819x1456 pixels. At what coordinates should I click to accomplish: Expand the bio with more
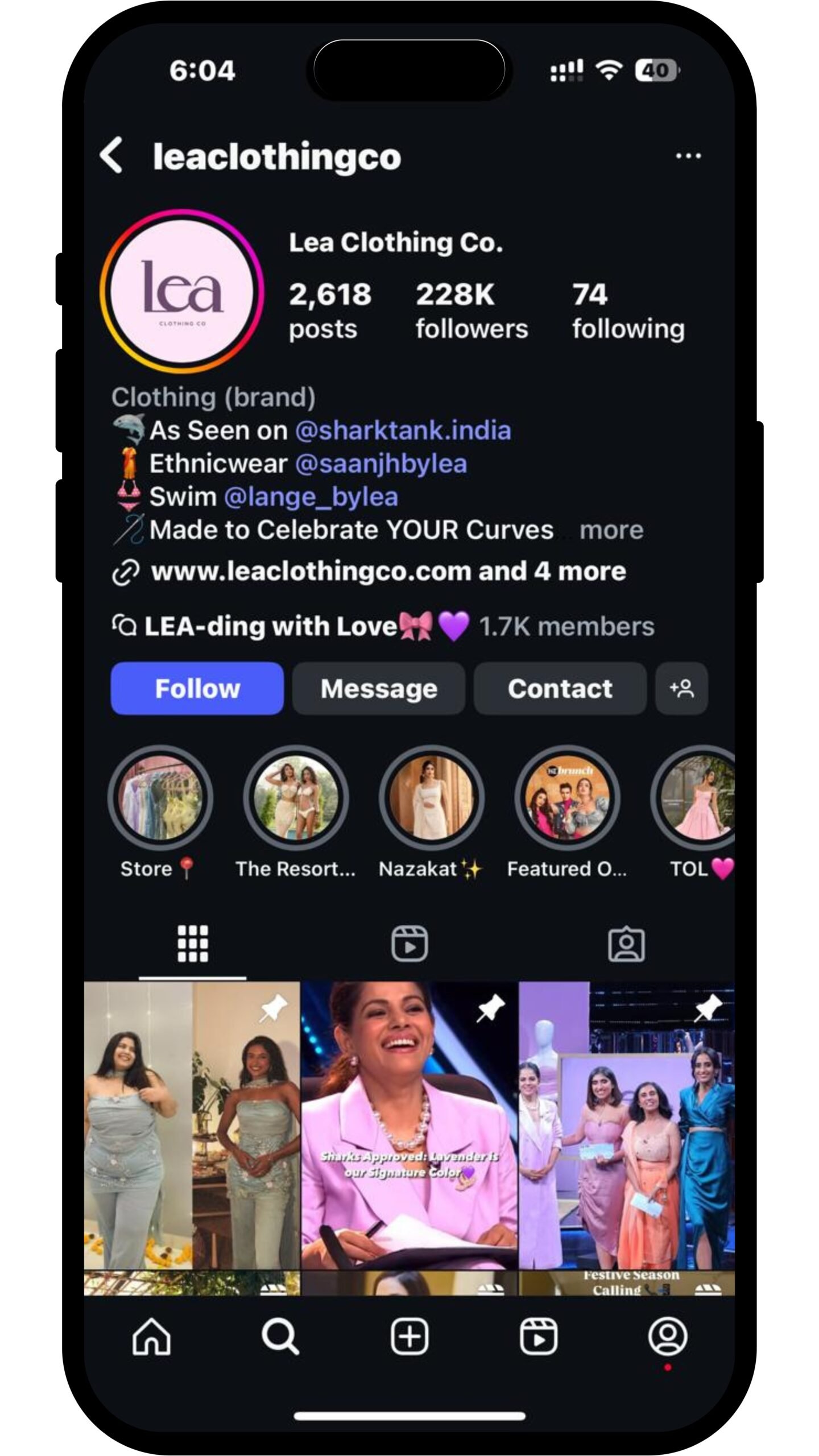point(611,530)
